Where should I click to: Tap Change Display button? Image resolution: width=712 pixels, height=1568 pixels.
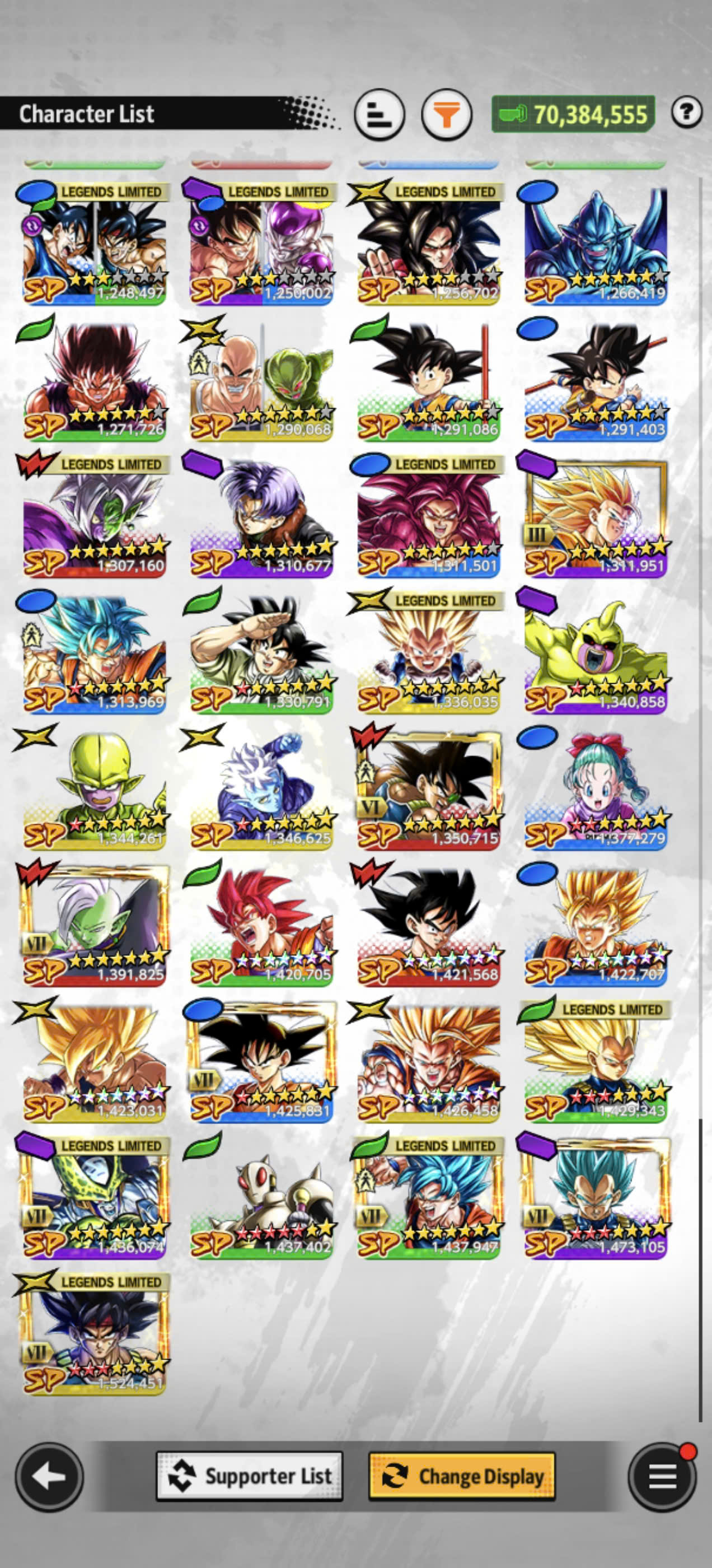462,1477
